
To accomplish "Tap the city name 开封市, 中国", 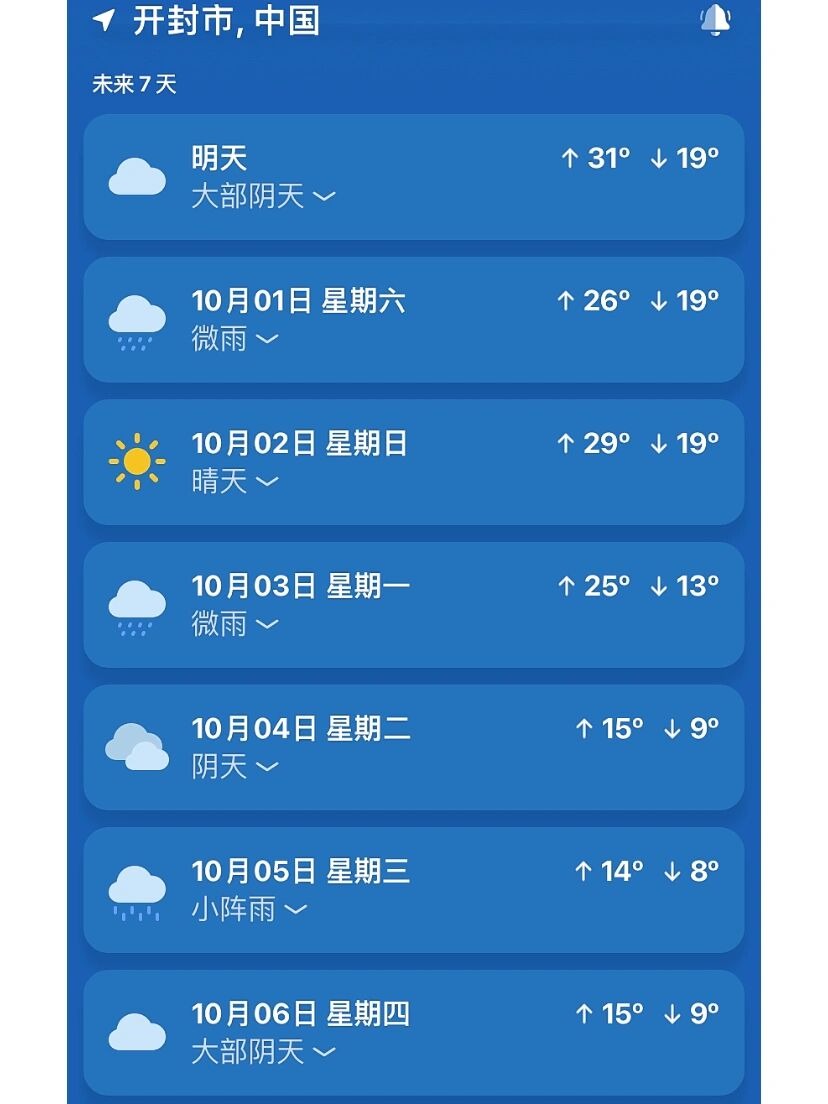I will click(228, 20).
